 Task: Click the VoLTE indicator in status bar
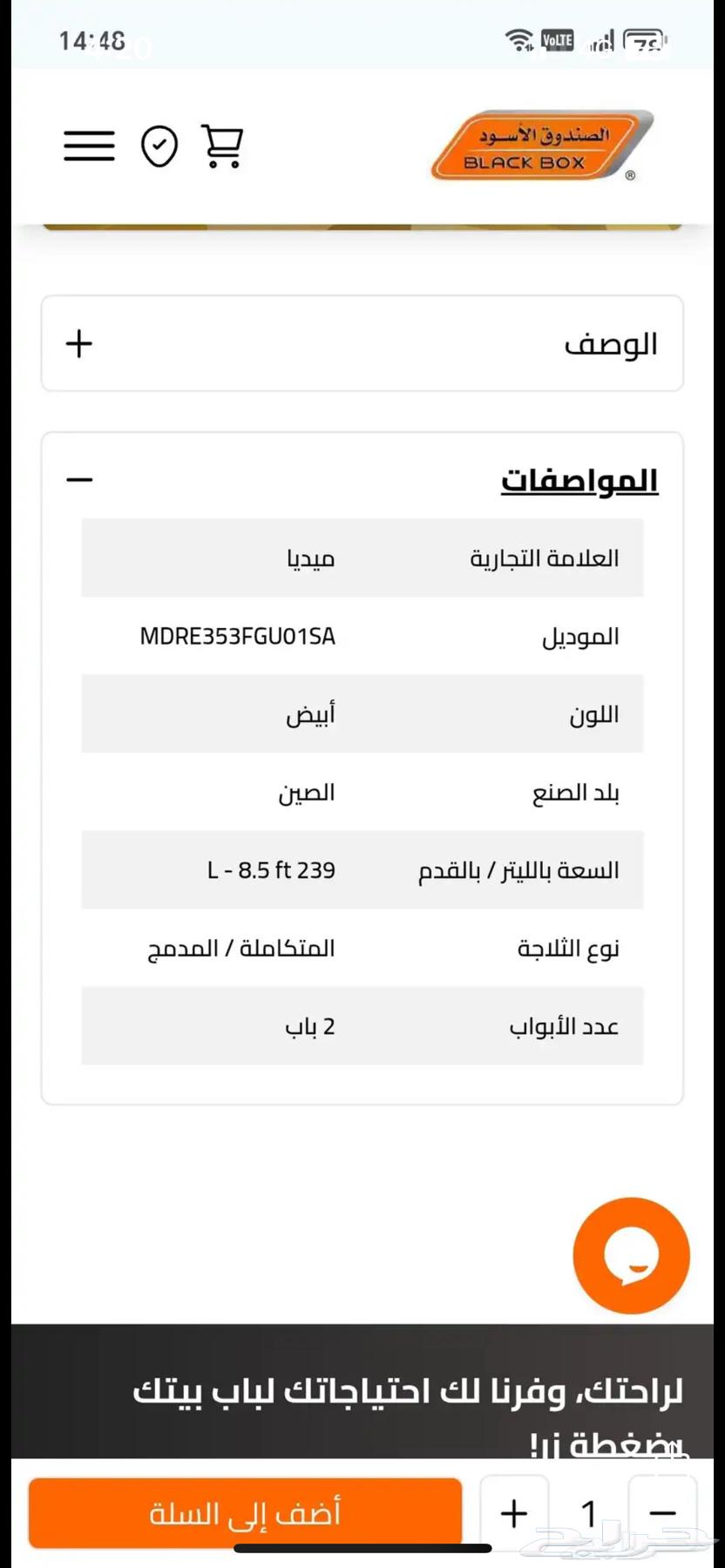(x=559, y=39)
